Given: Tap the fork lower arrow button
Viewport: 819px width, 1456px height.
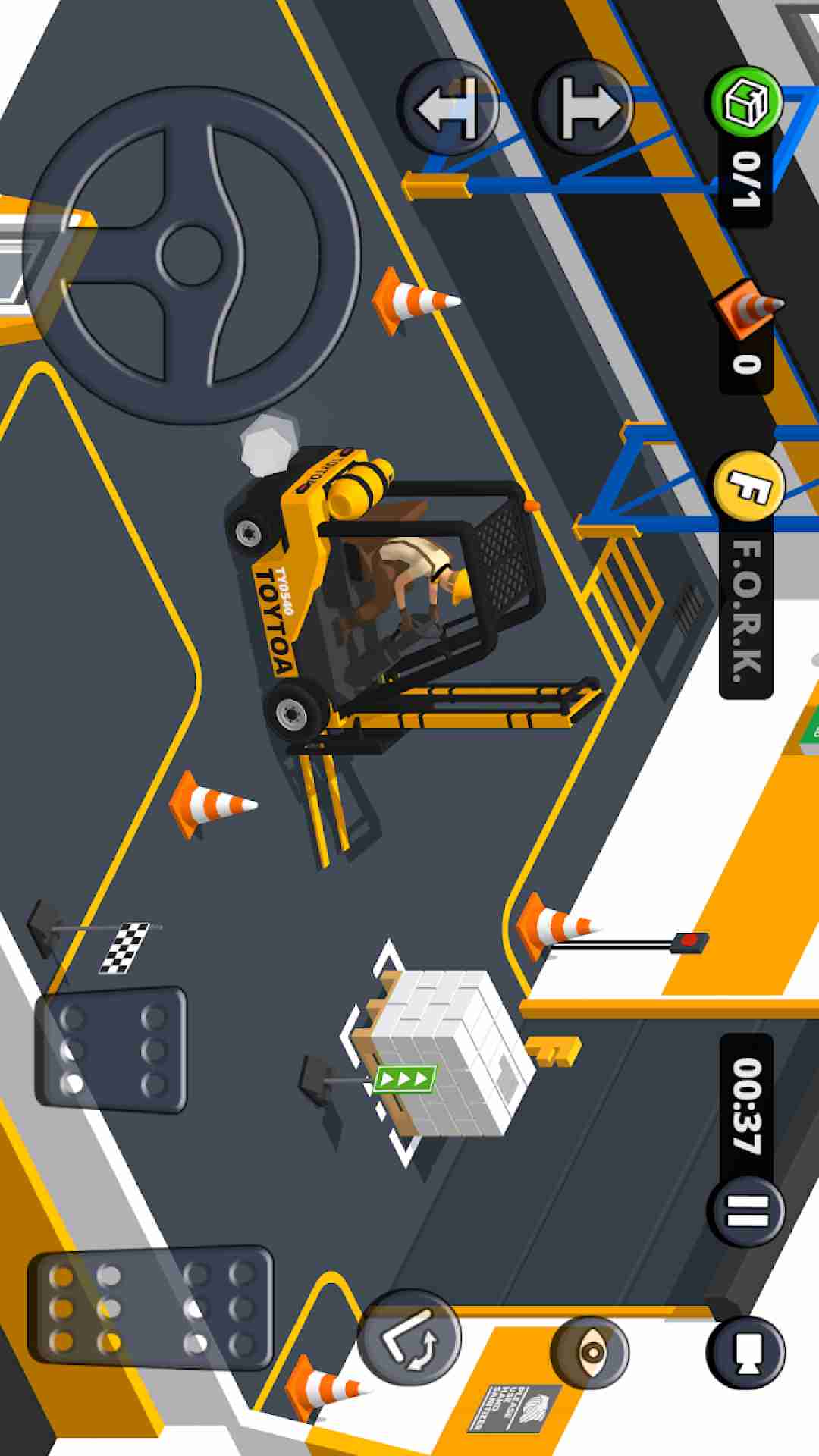Looking at the screenshot, I should pos(450,108).
